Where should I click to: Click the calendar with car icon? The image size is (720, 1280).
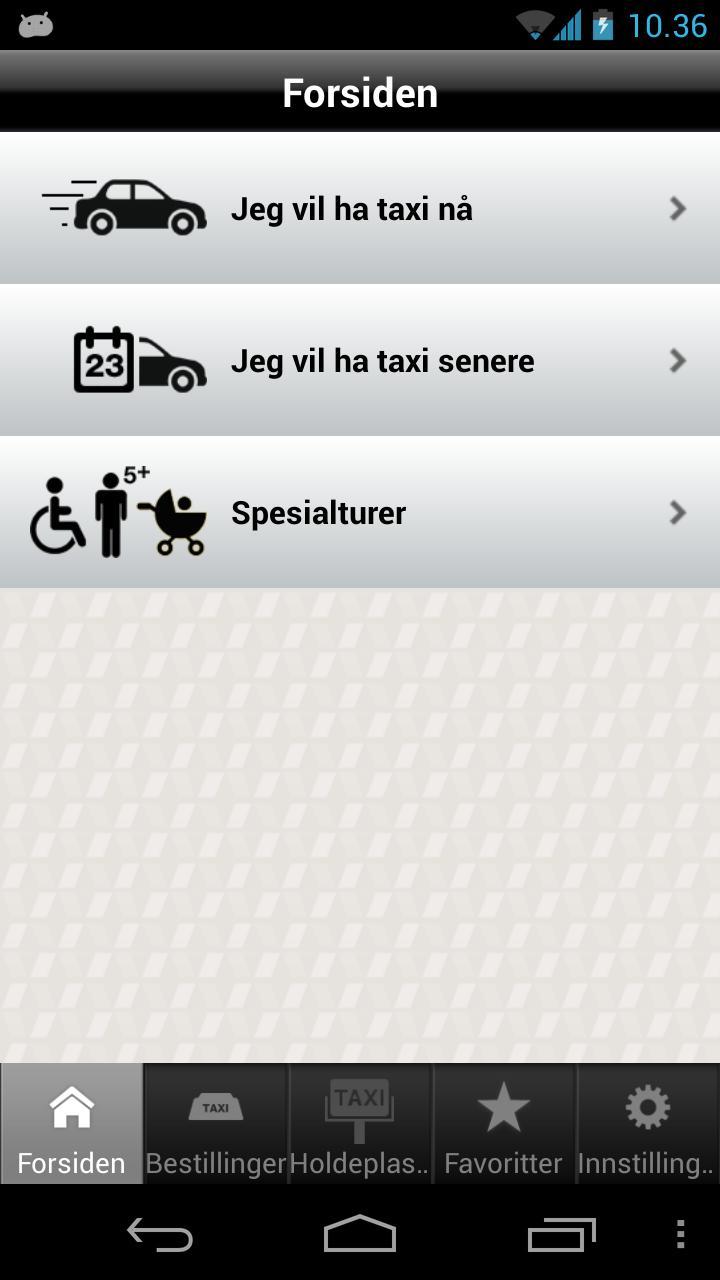(x=138, y=360)
